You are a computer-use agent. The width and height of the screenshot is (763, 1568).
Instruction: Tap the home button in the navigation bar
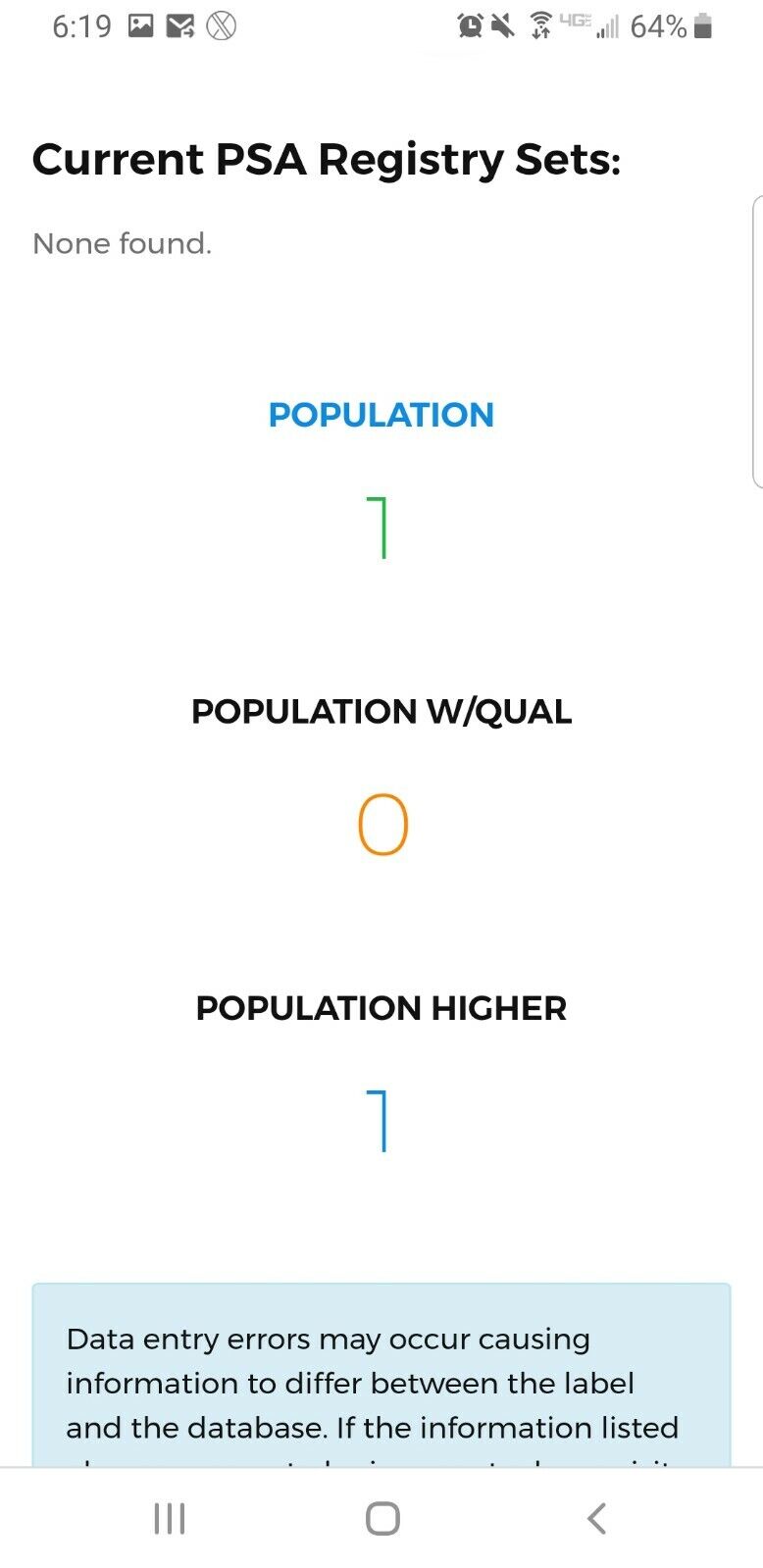(x=382, y=1518)
